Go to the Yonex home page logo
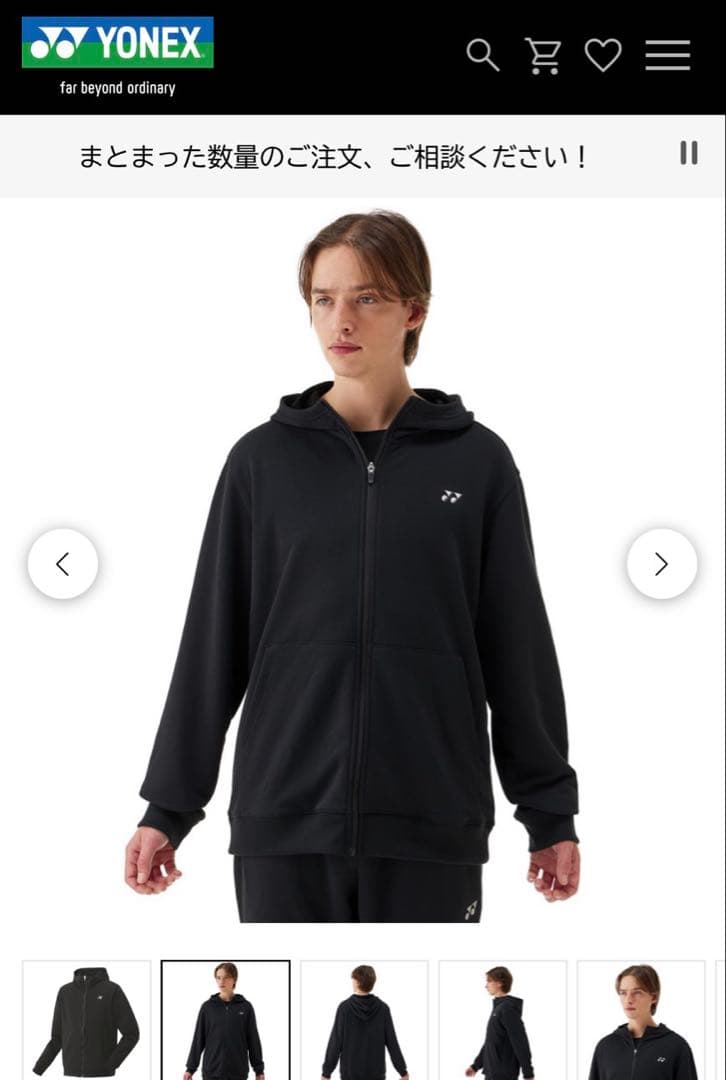Viewport: 726px width, 1080px height. point(118,56)
